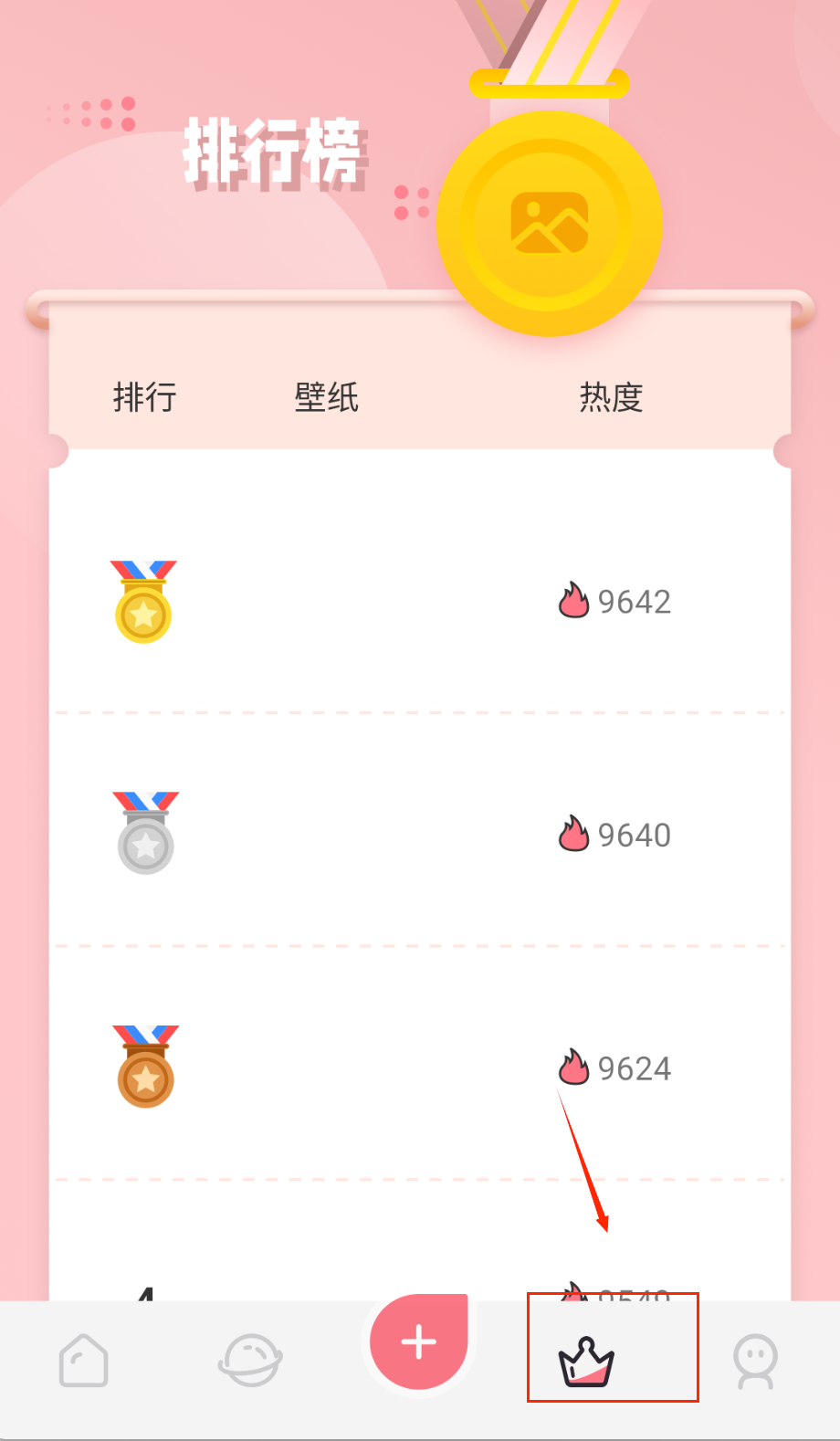840x1441 pixels.
Task: Select the crown ranking tab
Action: tap(586, 1362)
